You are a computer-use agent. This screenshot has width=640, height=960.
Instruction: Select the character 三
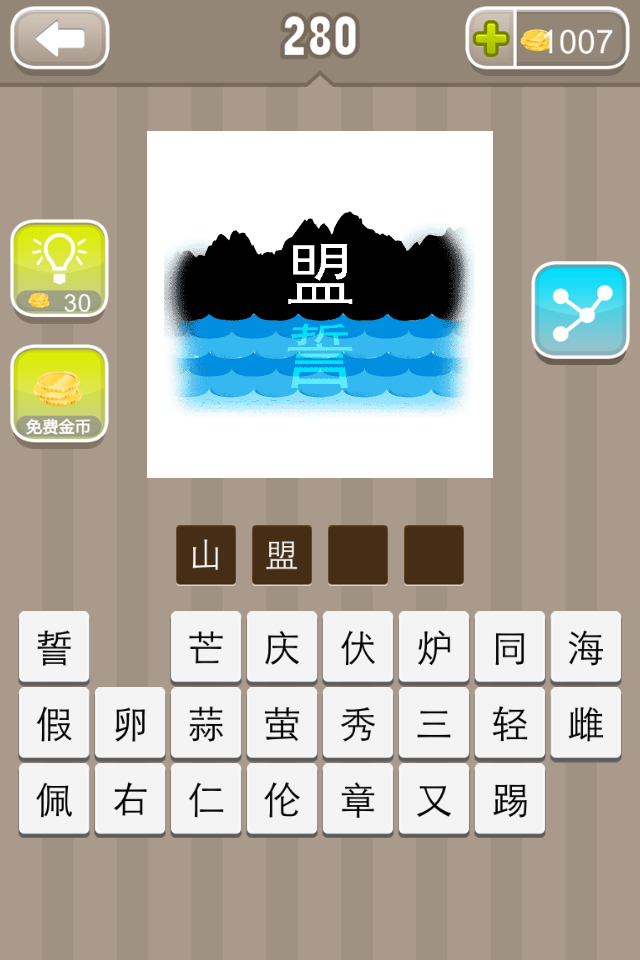(x=434, y=723)
